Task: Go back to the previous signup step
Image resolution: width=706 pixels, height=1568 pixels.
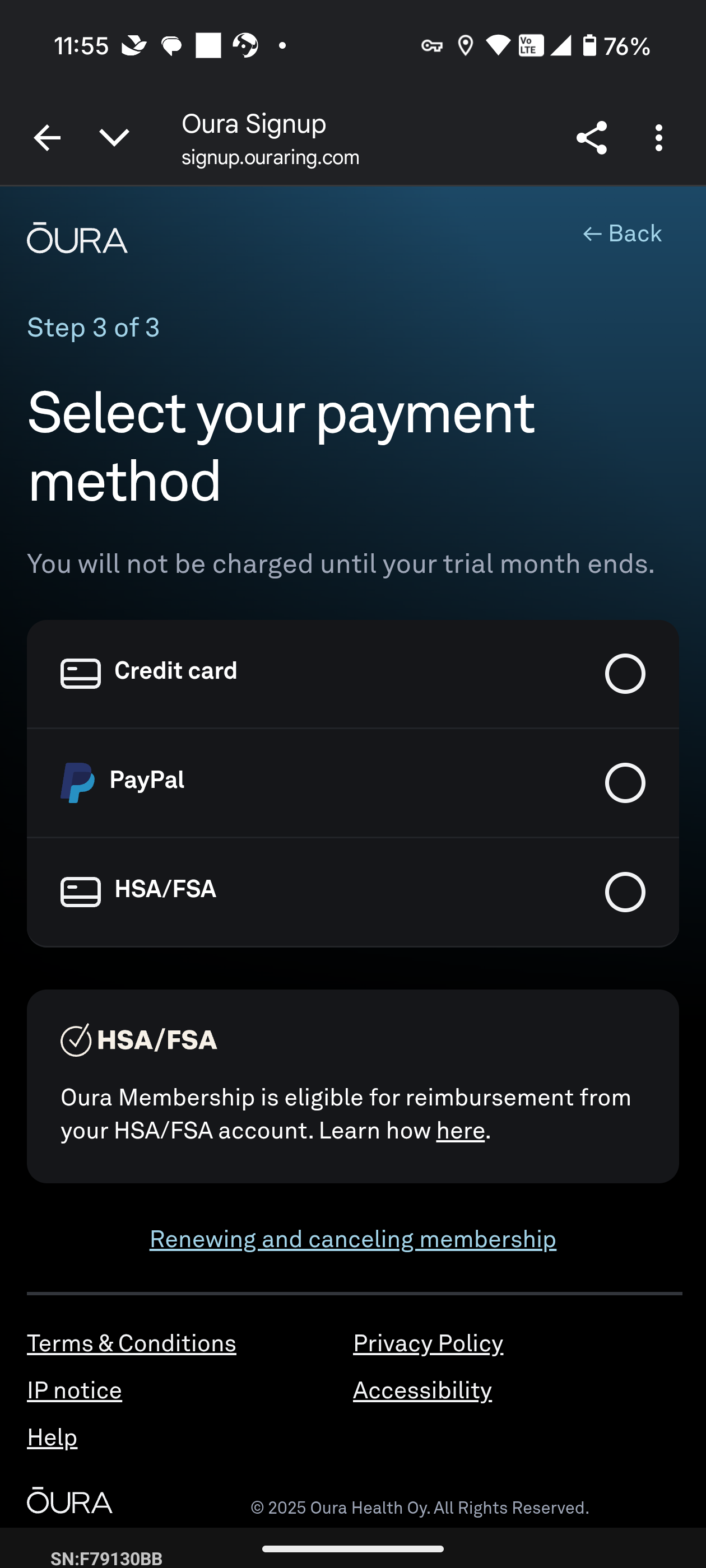Action: 622,234
